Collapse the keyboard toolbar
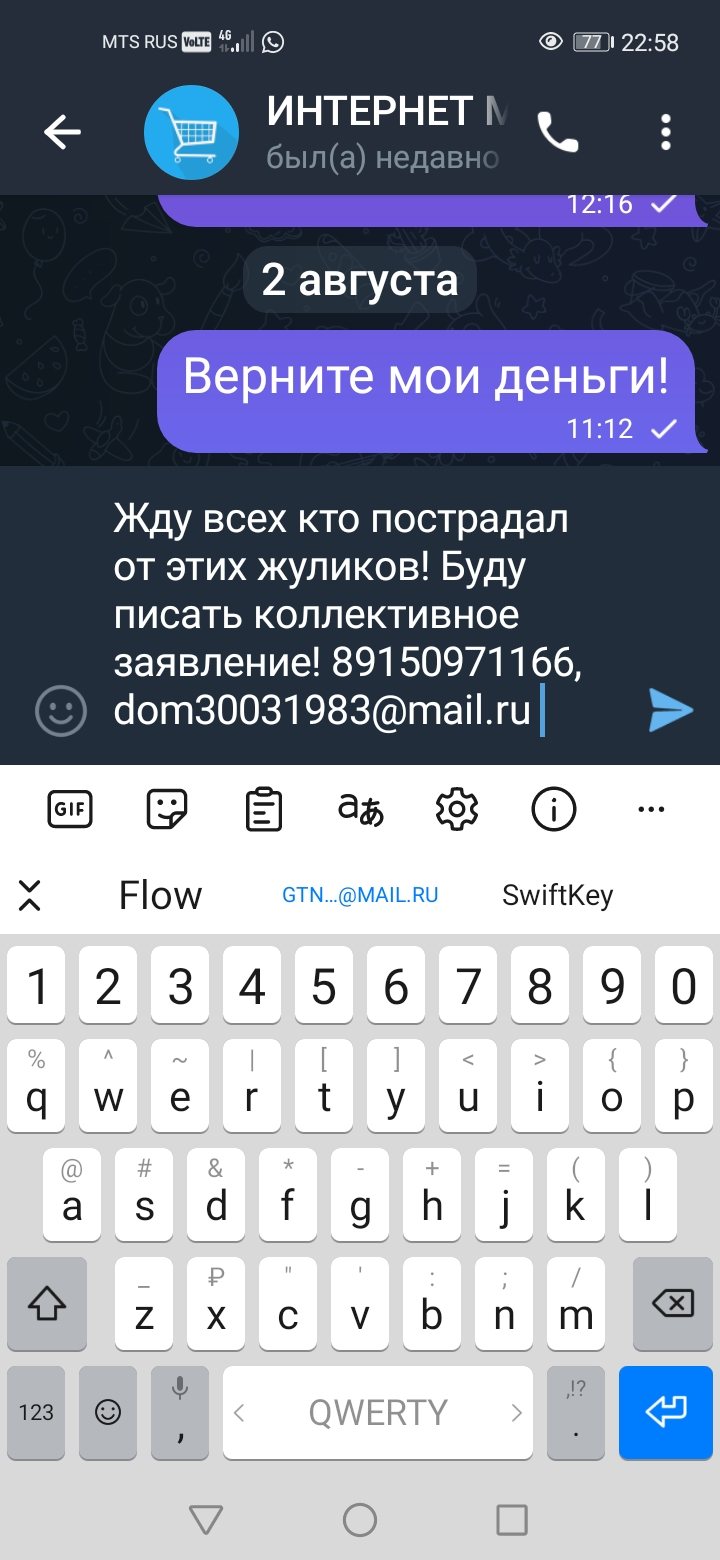This screenshot has width=720, height=1560. coord(30,895)
